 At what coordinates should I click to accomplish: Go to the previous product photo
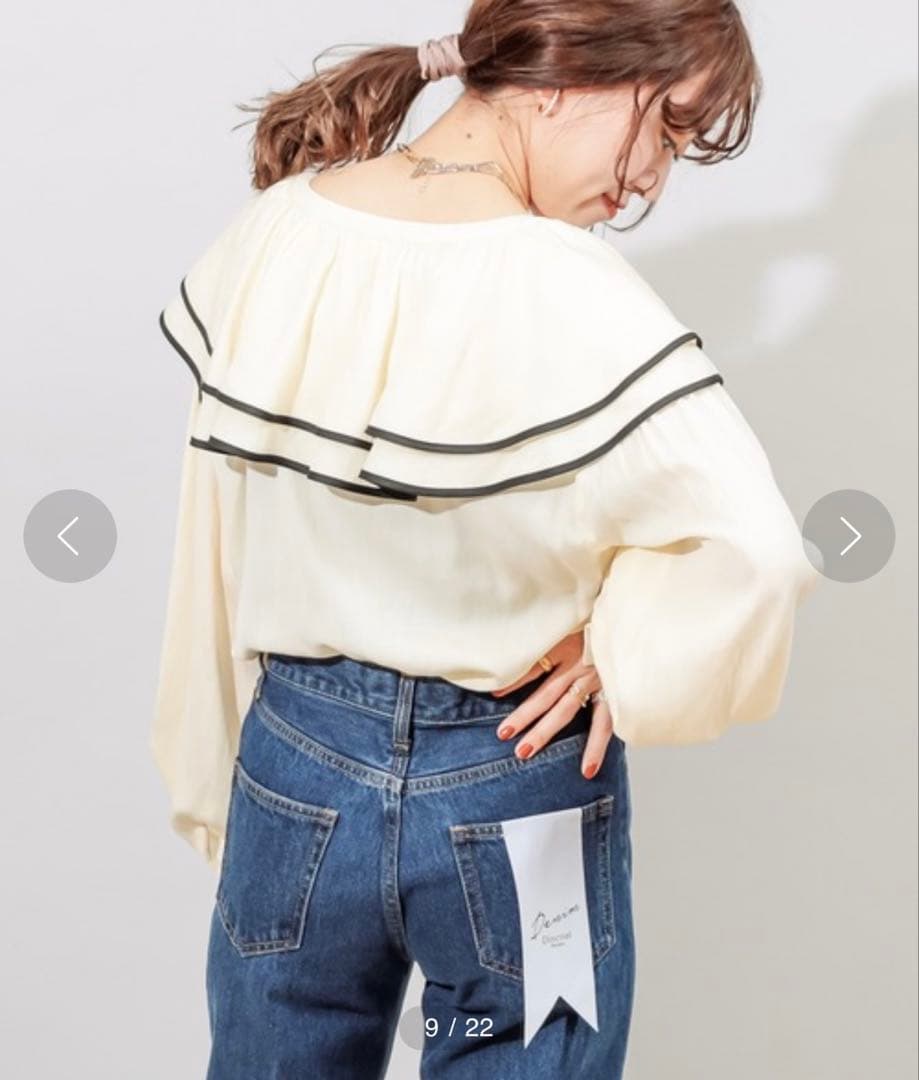pyautogui.click(x=70, y=536)
